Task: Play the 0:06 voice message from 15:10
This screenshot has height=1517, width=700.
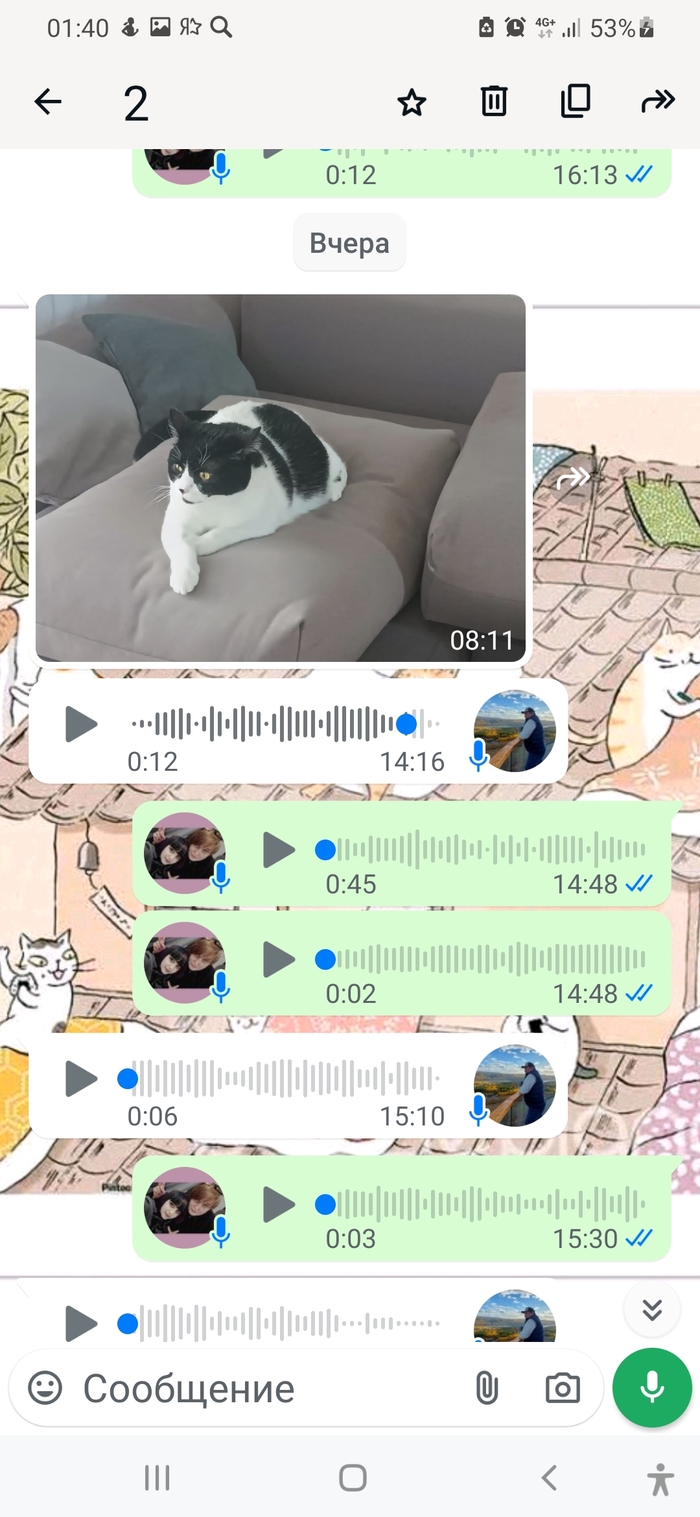Action: pyautogui.click(x=81, y=1079)
